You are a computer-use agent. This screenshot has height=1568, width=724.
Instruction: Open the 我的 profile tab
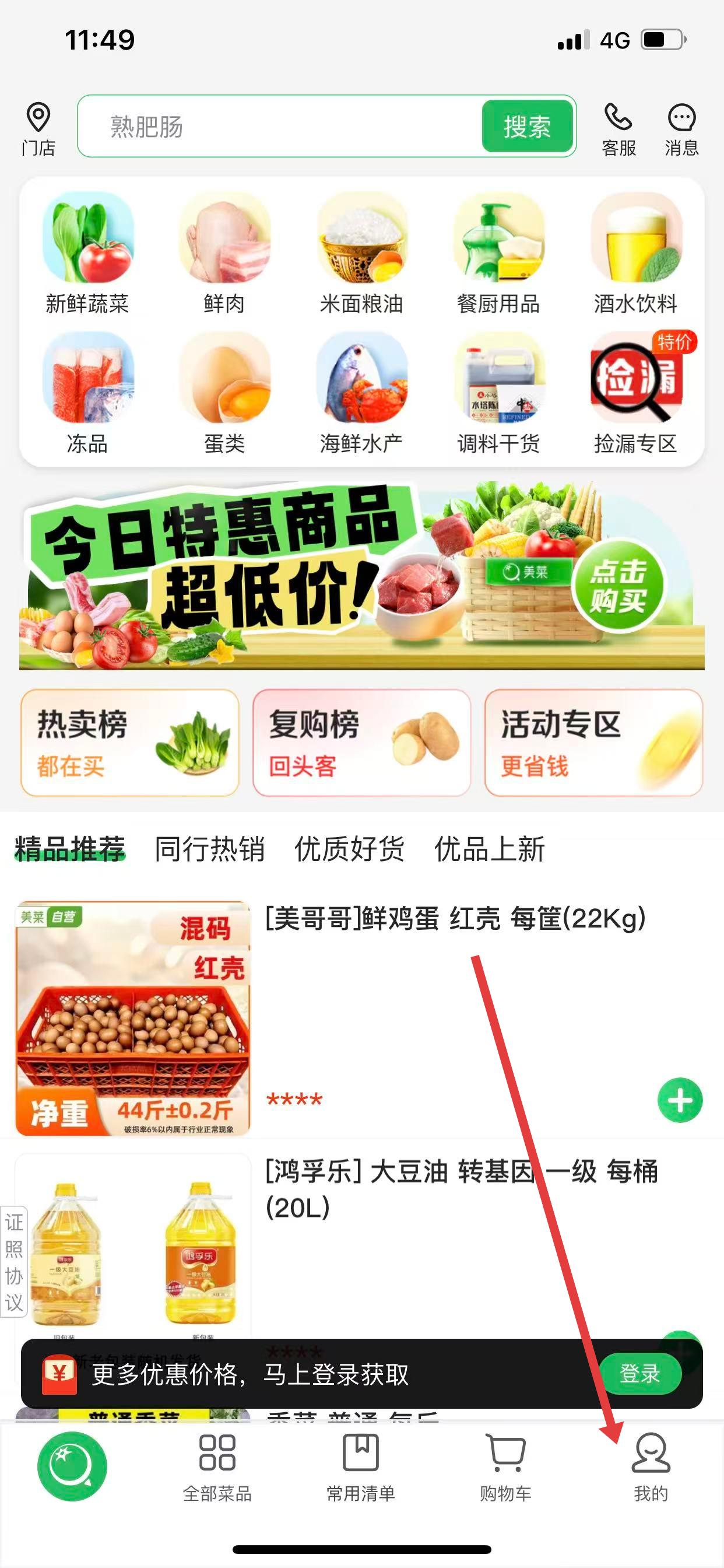click(x=651, y=1467)
